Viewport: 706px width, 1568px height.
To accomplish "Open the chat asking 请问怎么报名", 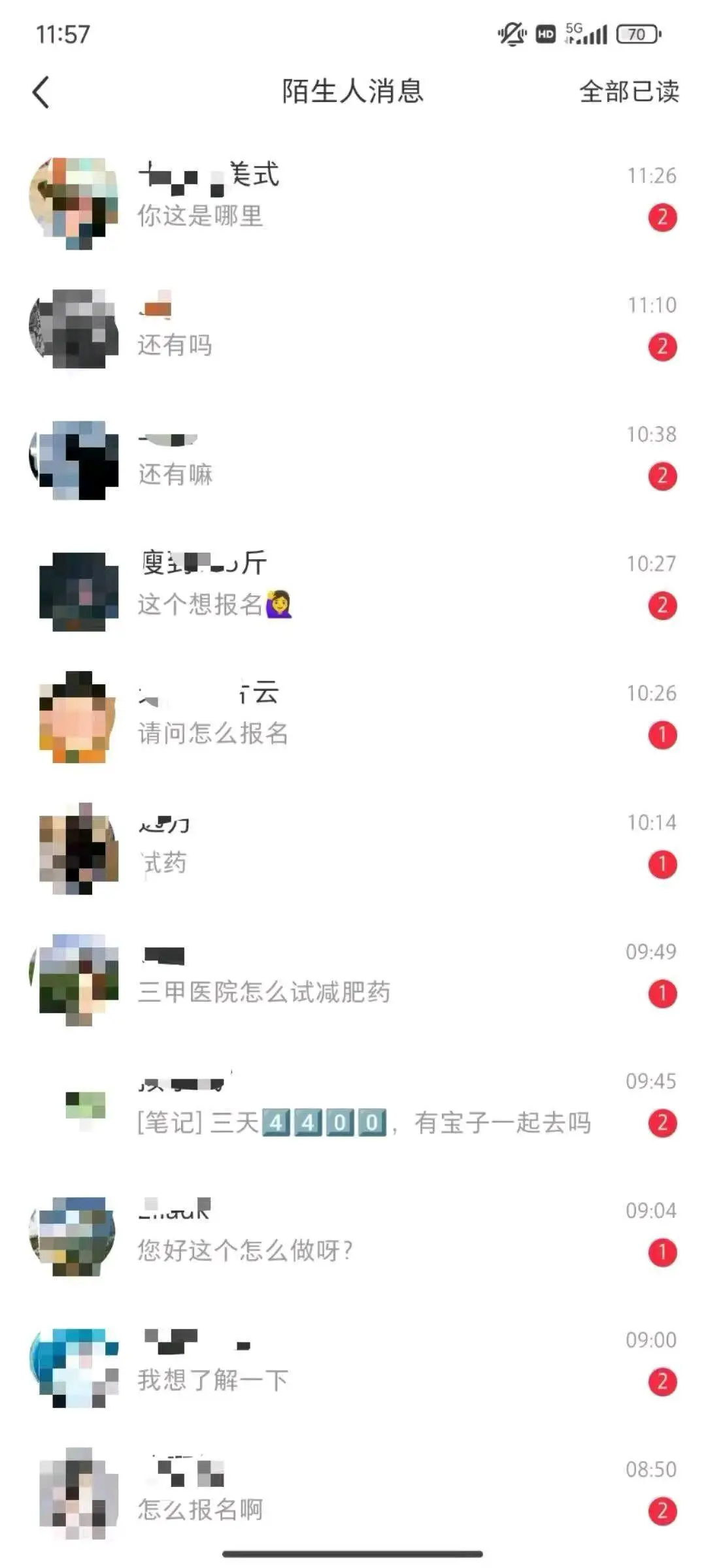I will coord(353,715).
